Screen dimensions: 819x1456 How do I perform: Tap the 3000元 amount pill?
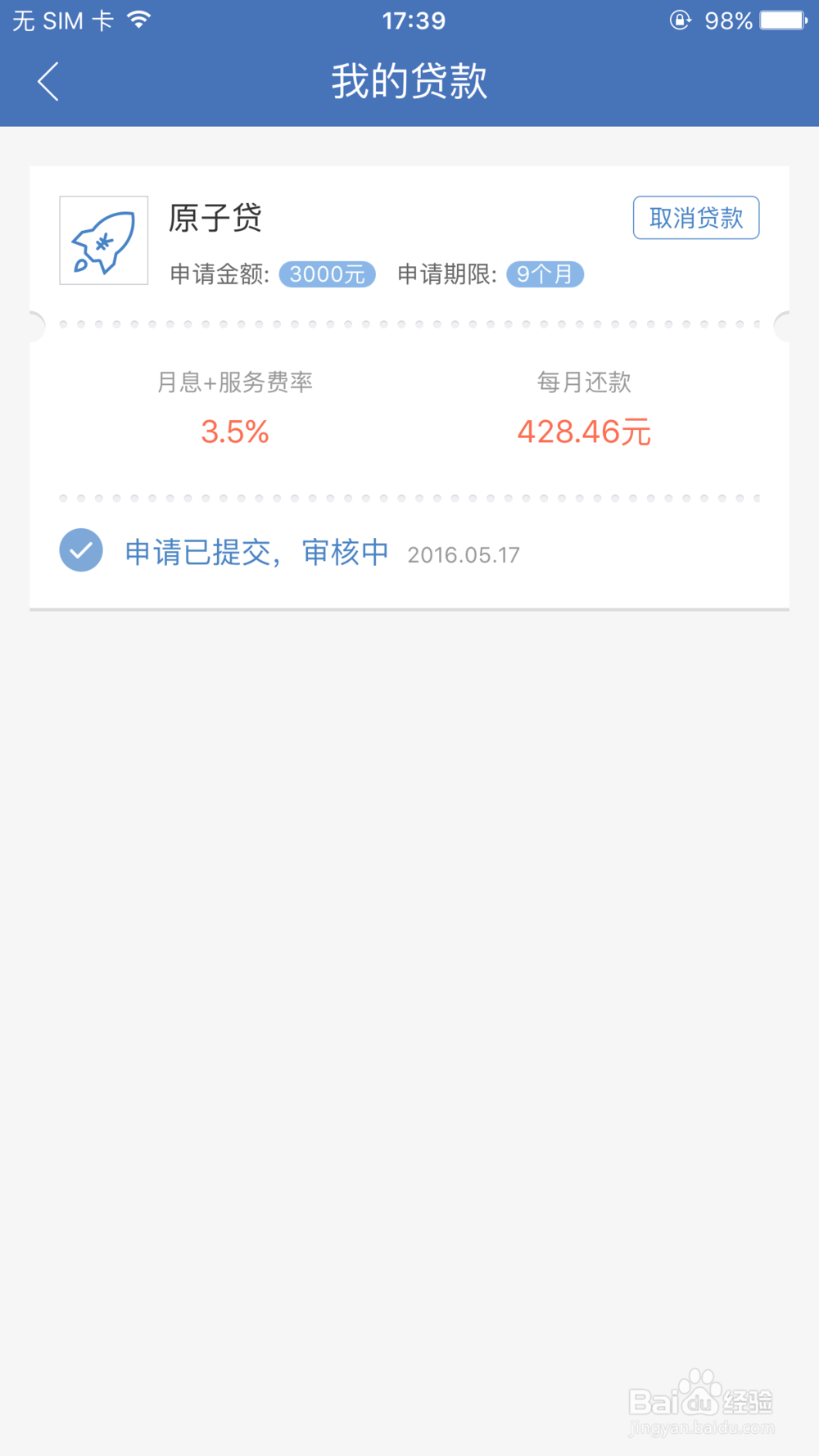[327, 274]
